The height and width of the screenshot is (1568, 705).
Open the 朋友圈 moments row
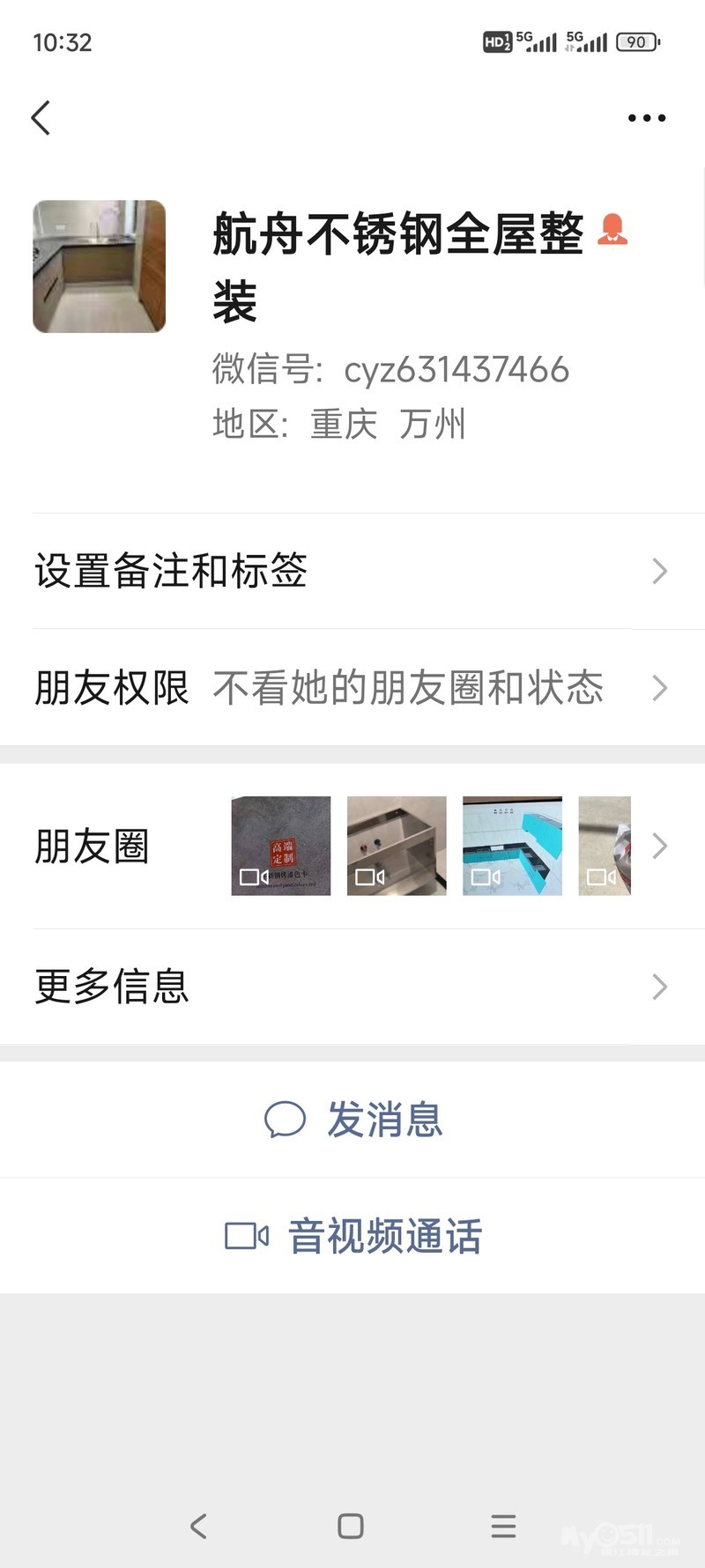point(352,847)
